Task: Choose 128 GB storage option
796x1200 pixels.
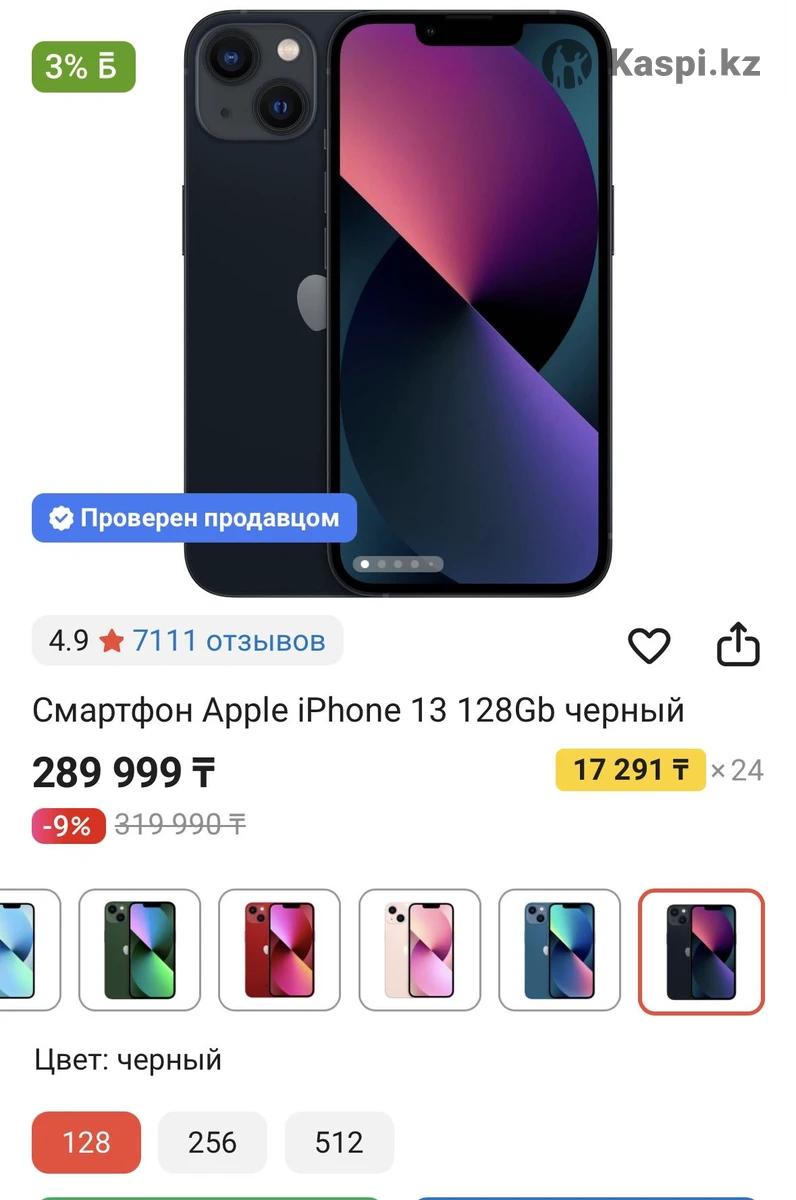Action: (86, 1142)
